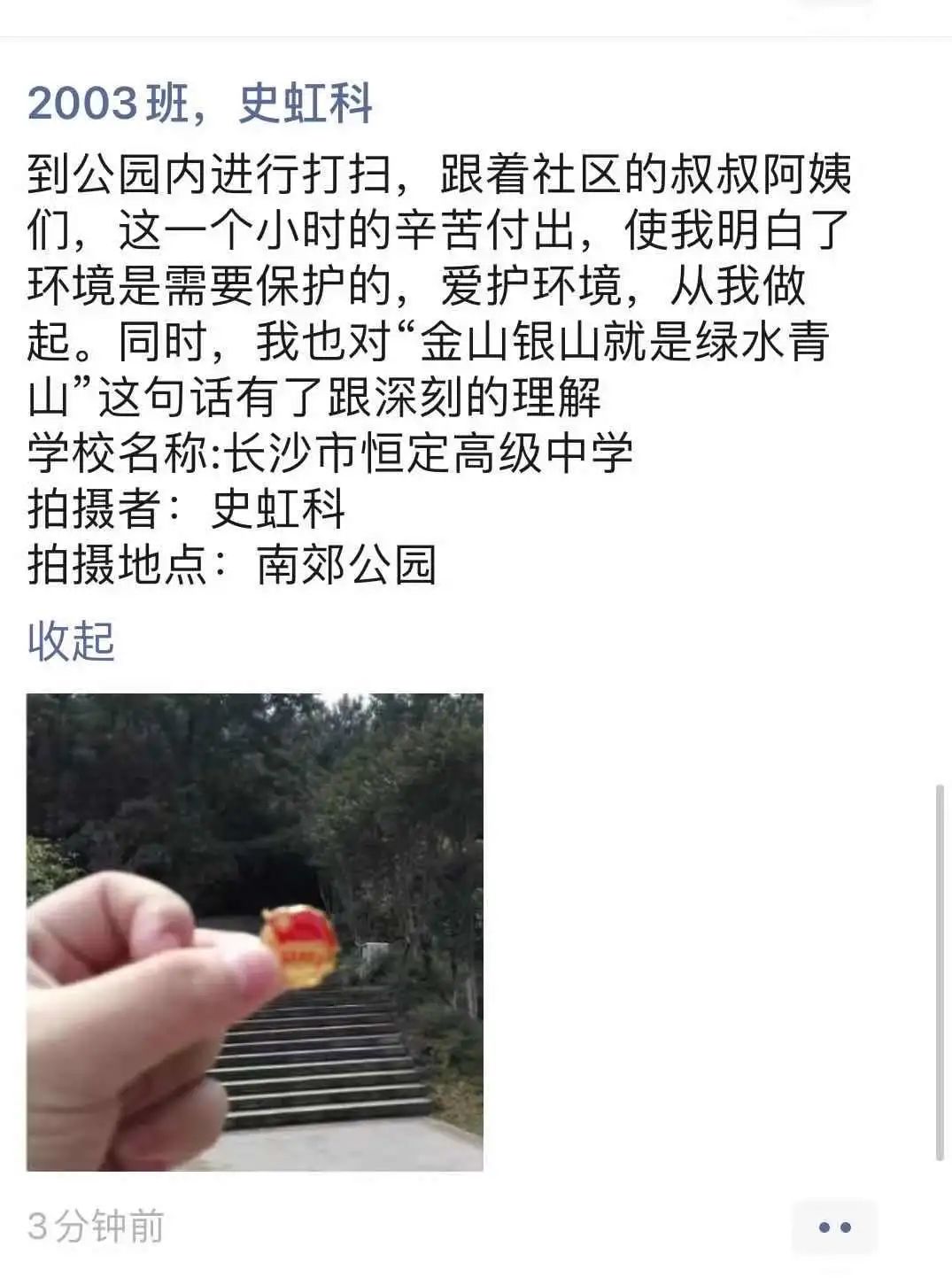Open the like and comment menu
Viewport: 952px width, 1285px height.
pyautogui.click(x=834, y=1227)
